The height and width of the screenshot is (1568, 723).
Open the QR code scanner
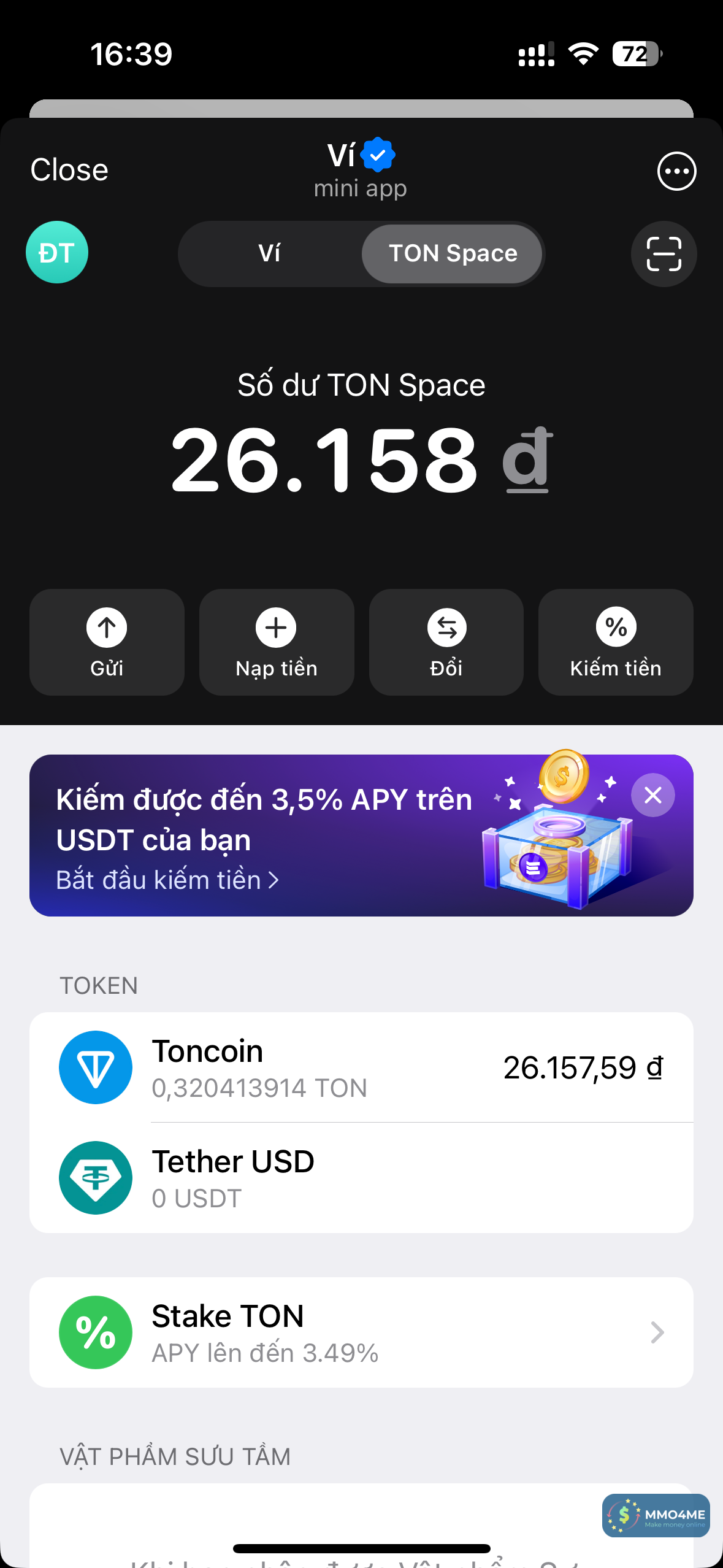click(x=664, y=254)
